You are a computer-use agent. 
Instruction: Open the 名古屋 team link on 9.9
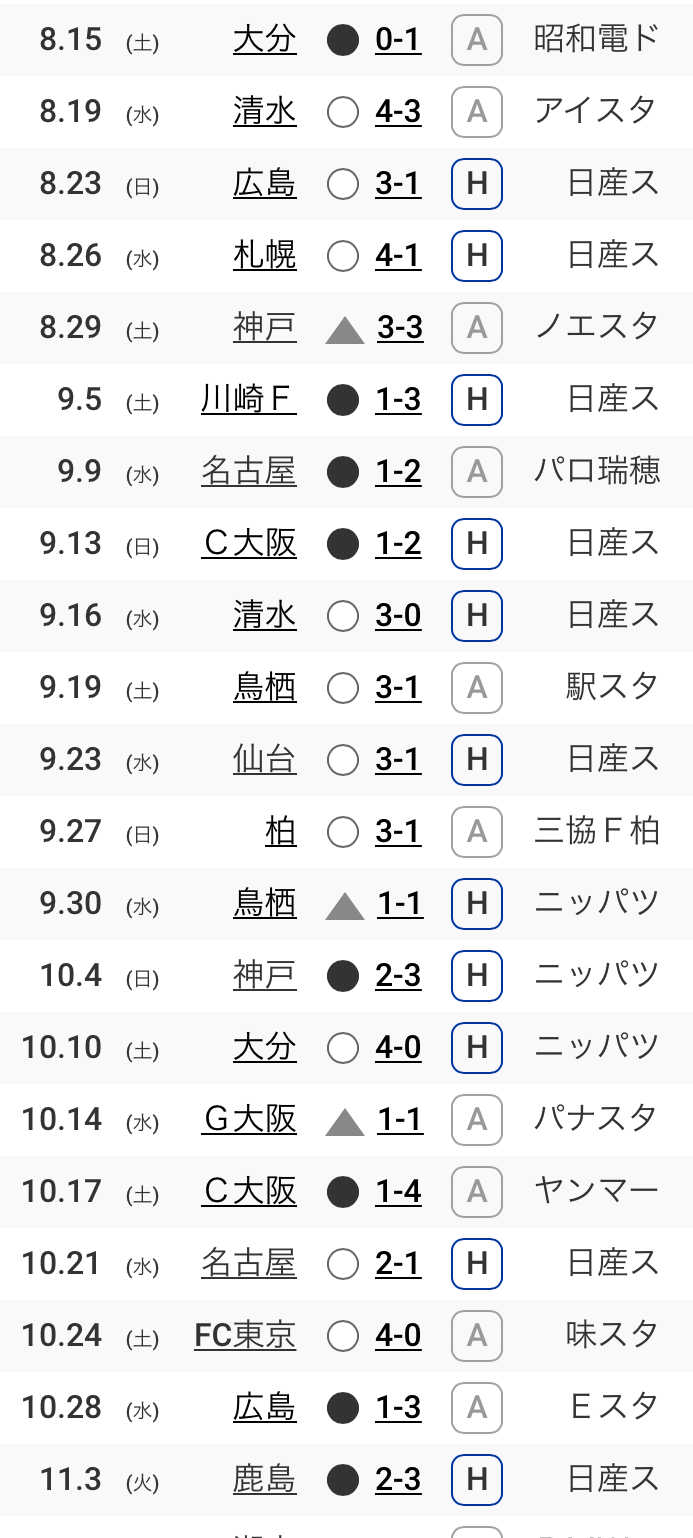pyautogui.click(x=249, y=472)
